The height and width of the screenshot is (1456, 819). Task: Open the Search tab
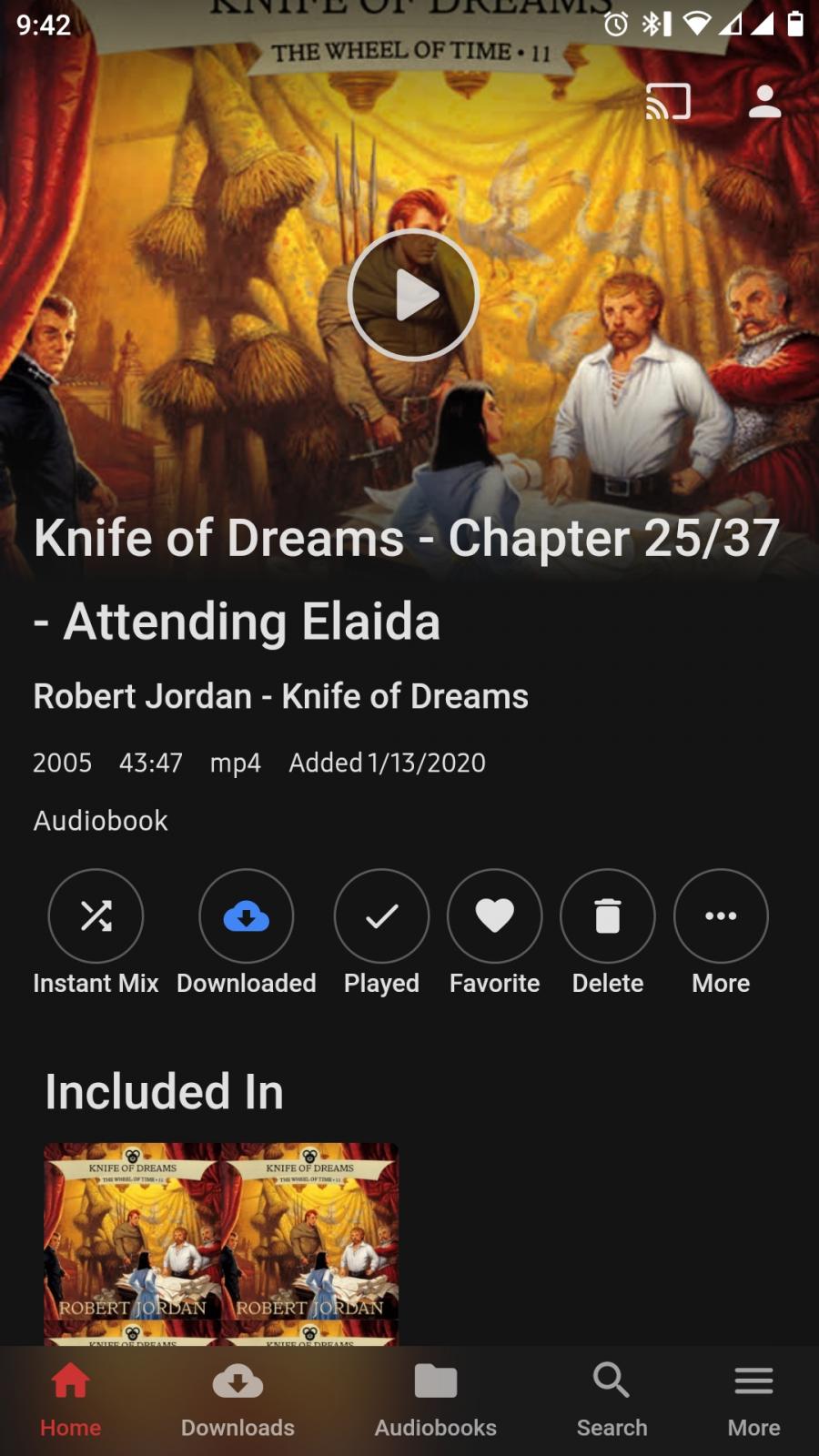pos(612,1400)
